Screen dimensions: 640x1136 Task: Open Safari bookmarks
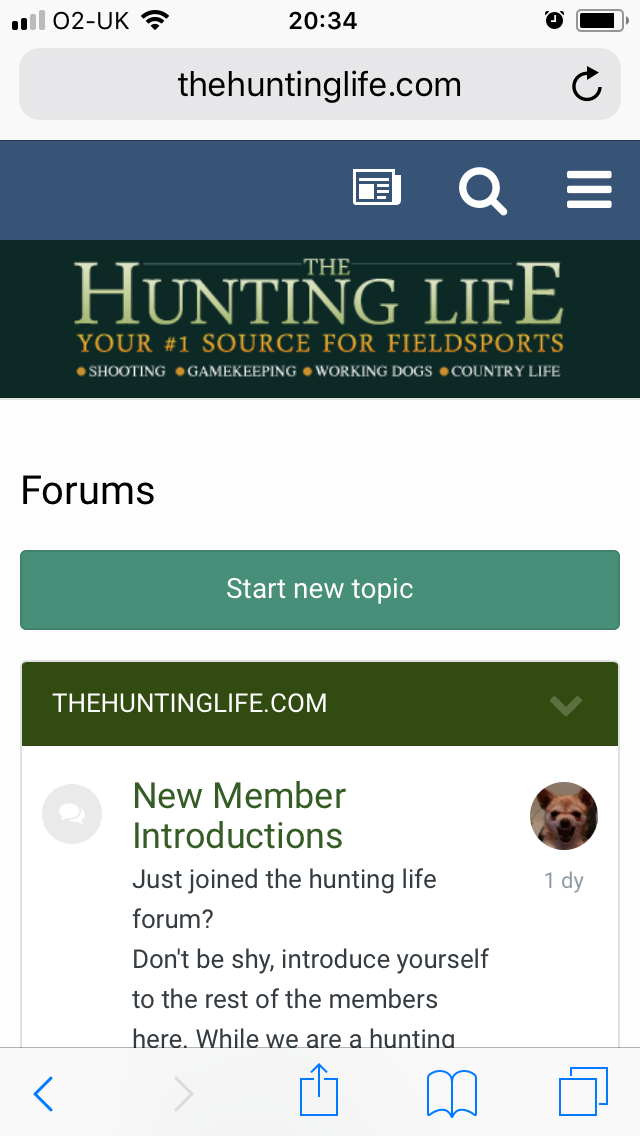coord(452,1093)
